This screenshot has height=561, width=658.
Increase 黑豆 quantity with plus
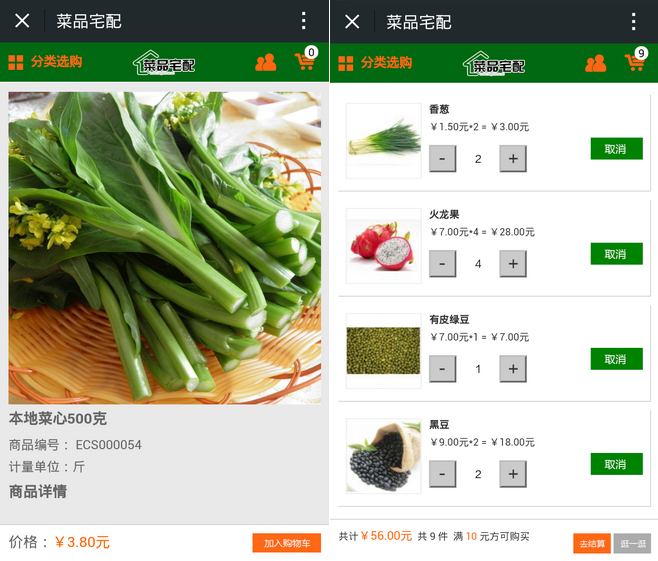tap(513, 473)
